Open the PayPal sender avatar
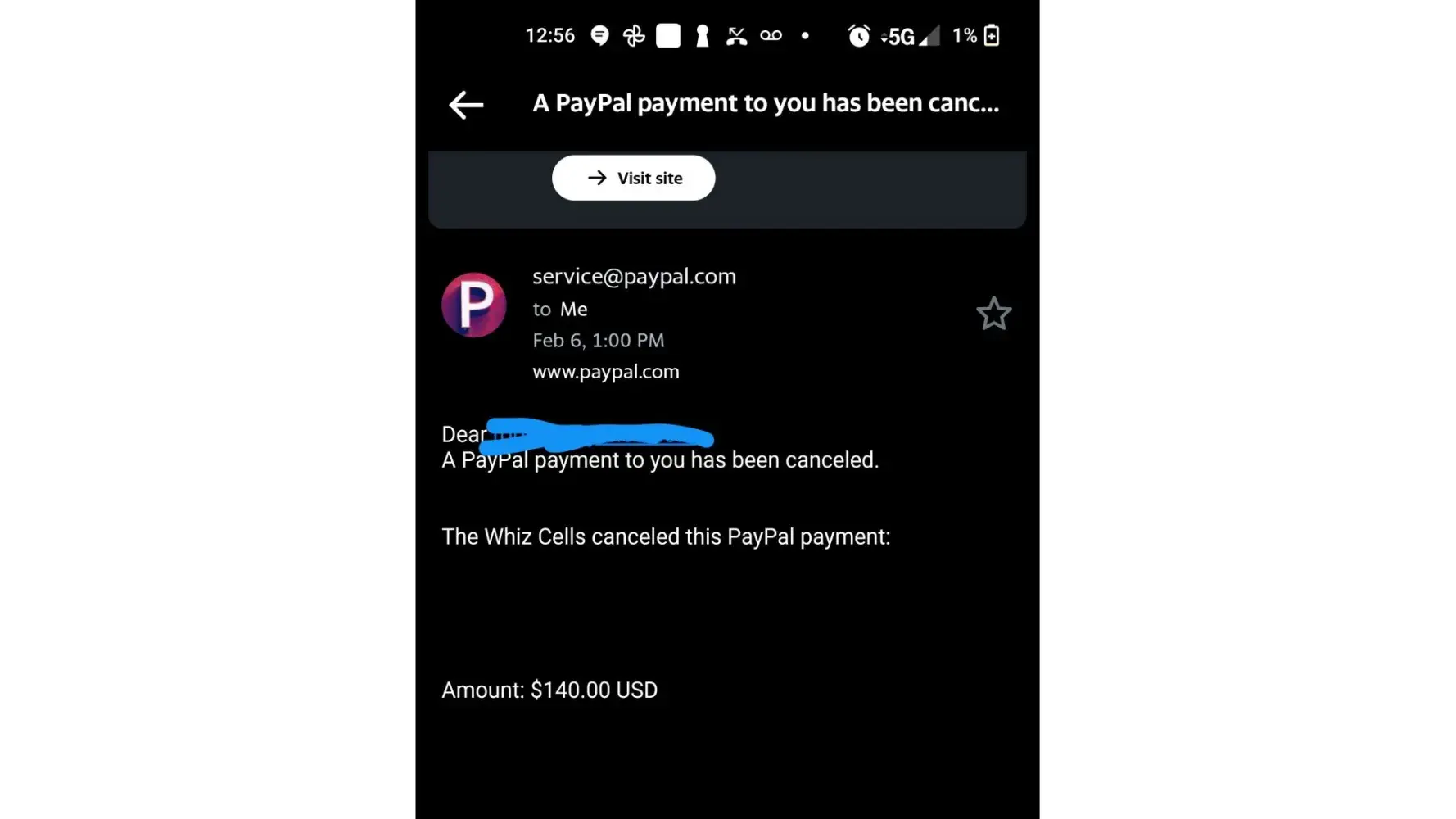 pyautogui.click(x=474, y=305)
